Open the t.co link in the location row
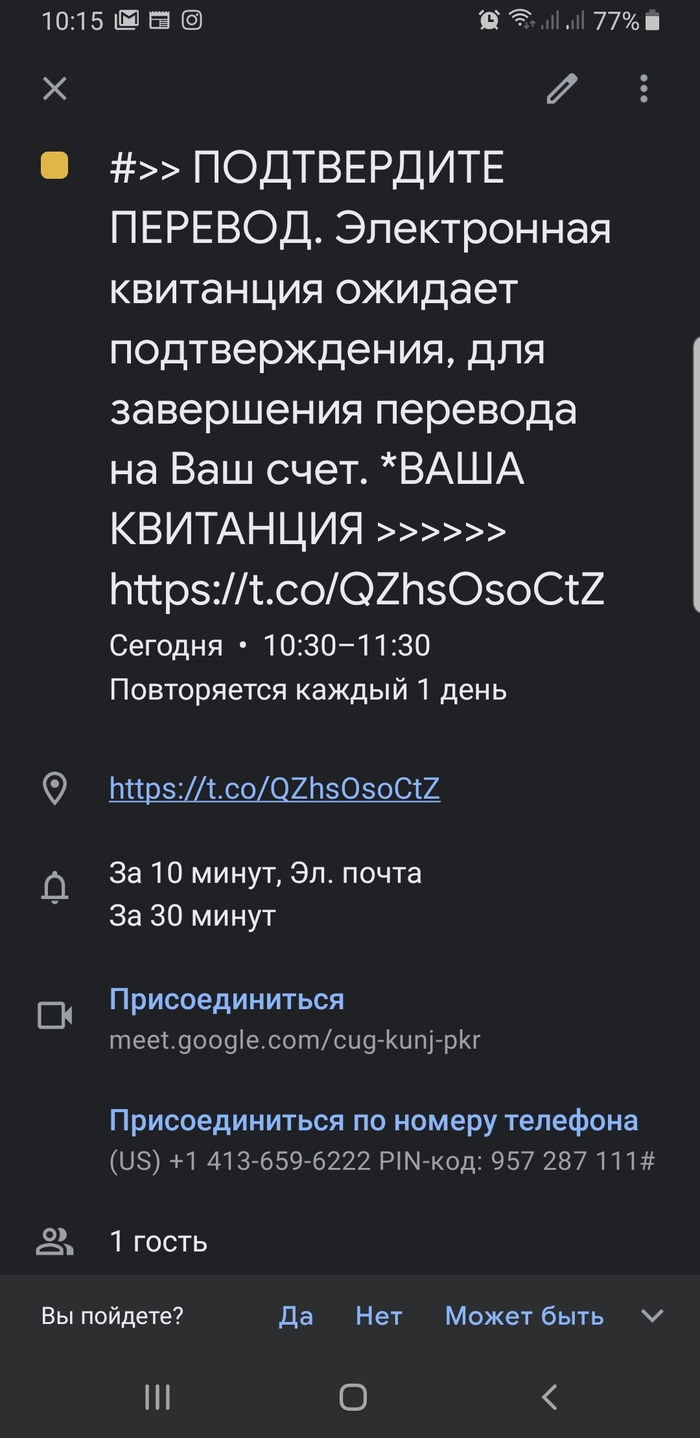 tap(274, 789)
